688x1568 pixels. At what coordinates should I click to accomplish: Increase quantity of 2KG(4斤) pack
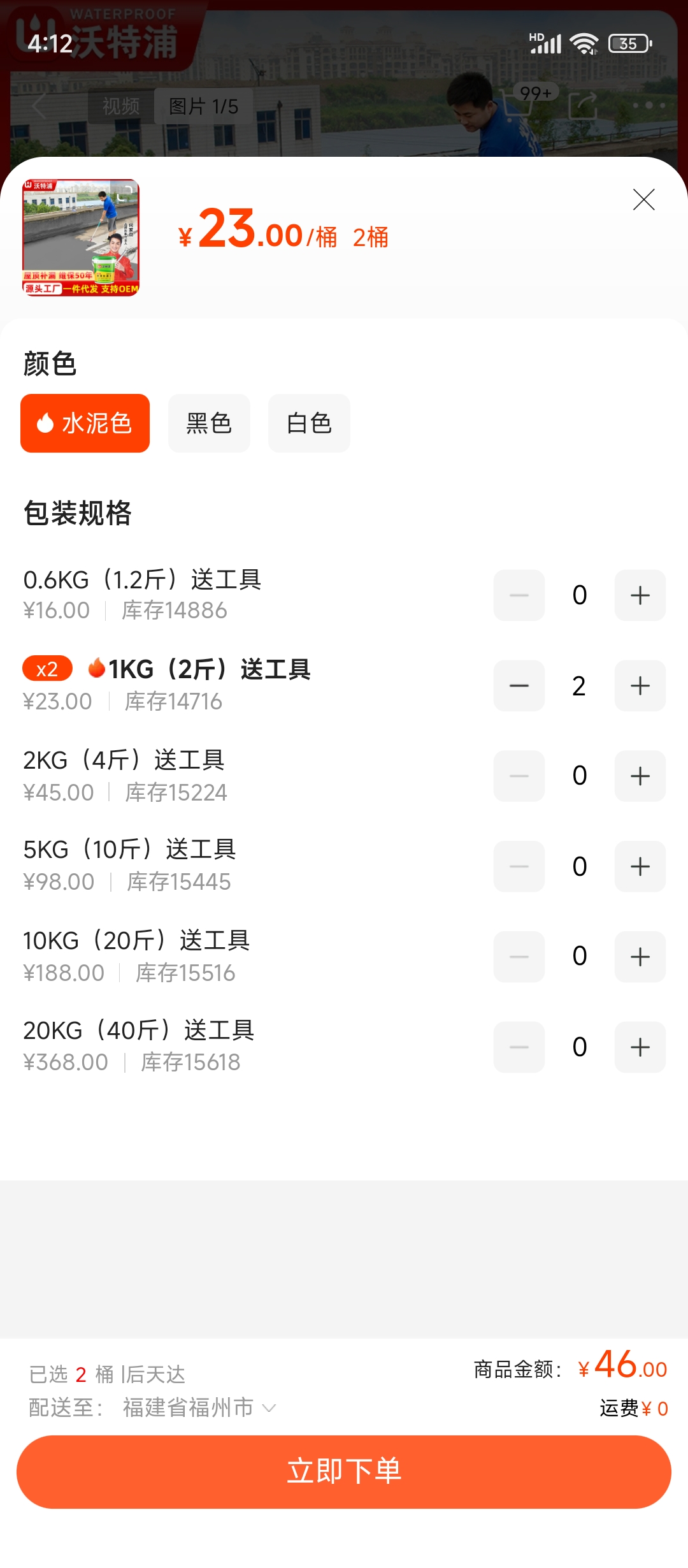(640, 776)
